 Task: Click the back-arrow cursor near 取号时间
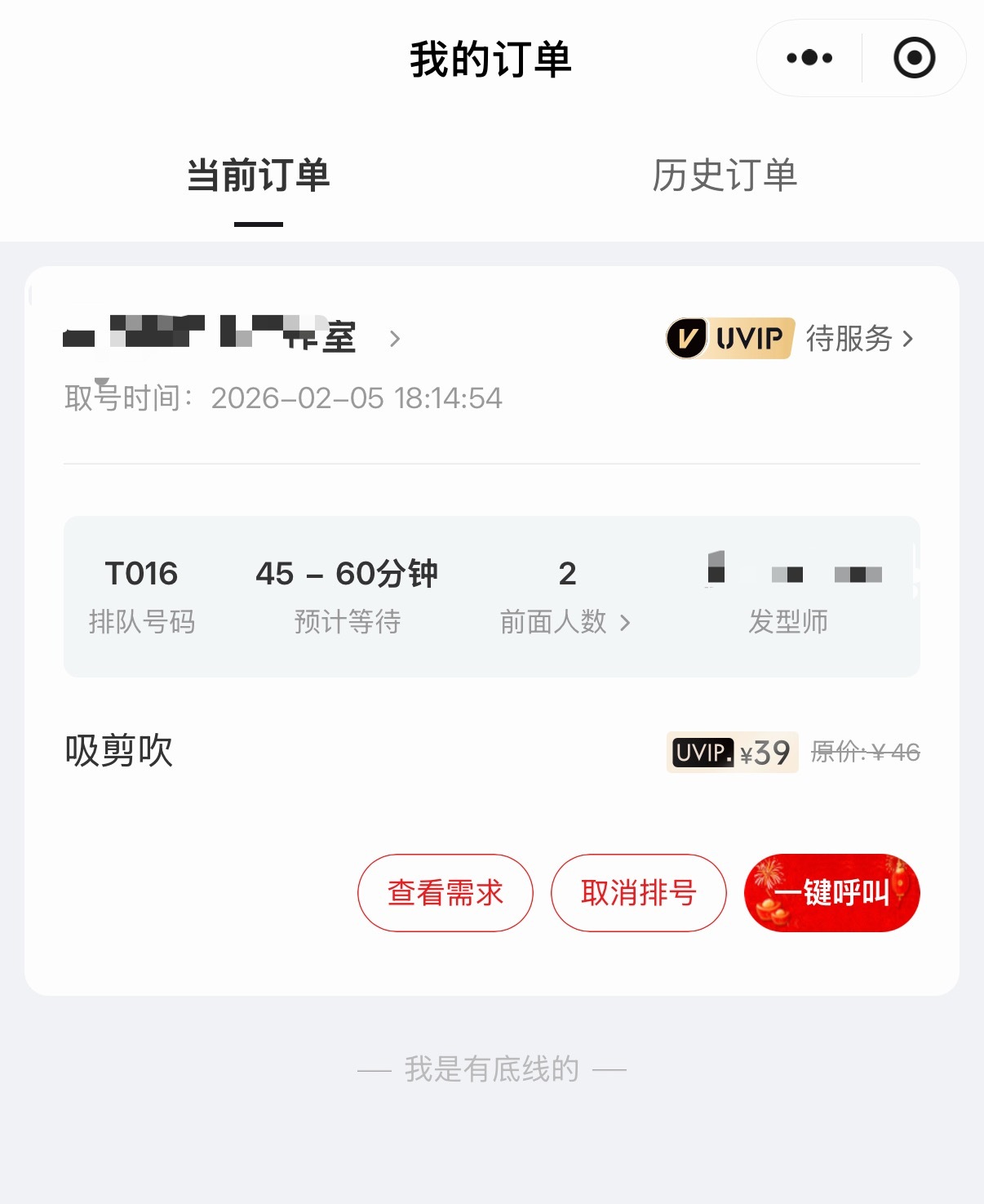click(104, 380)
